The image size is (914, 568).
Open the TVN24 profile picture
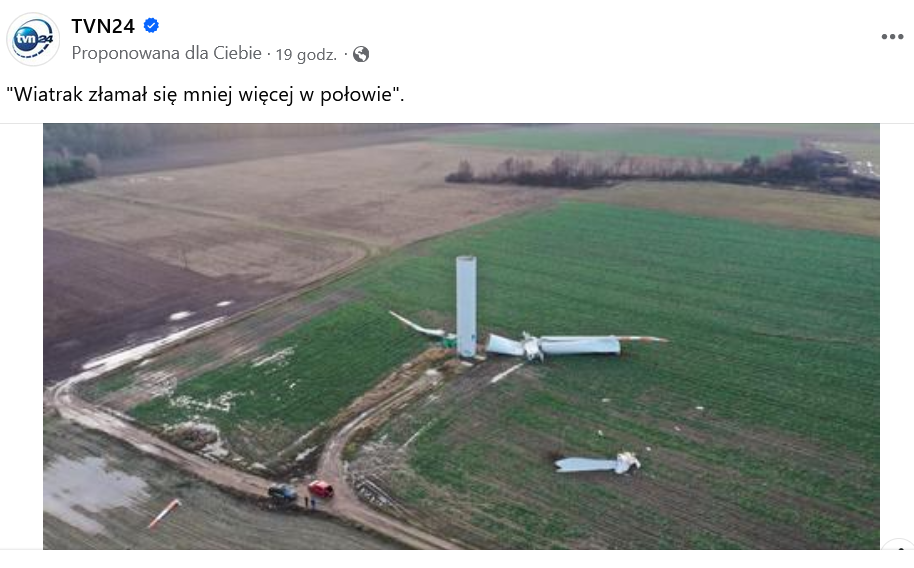coord(33,39)
